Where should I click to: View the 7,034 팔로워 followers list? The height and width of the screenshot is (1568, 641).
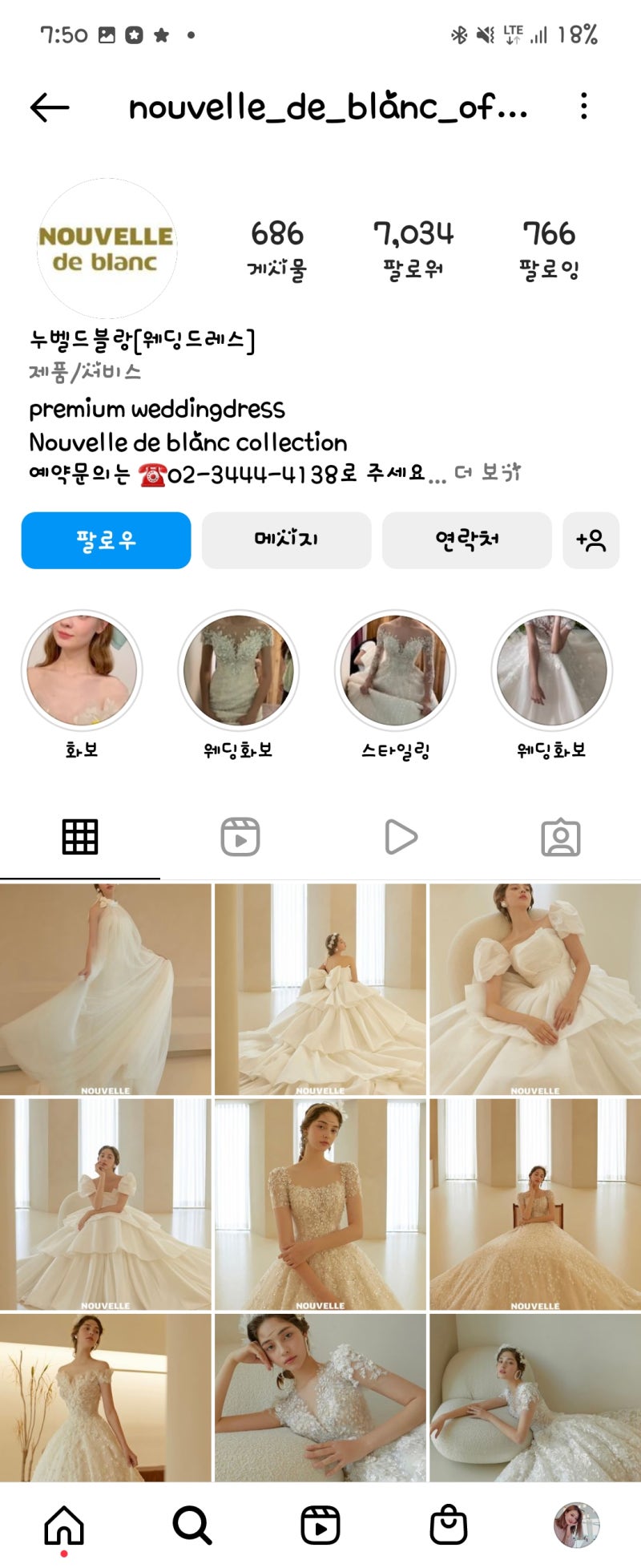click(413, 249)
